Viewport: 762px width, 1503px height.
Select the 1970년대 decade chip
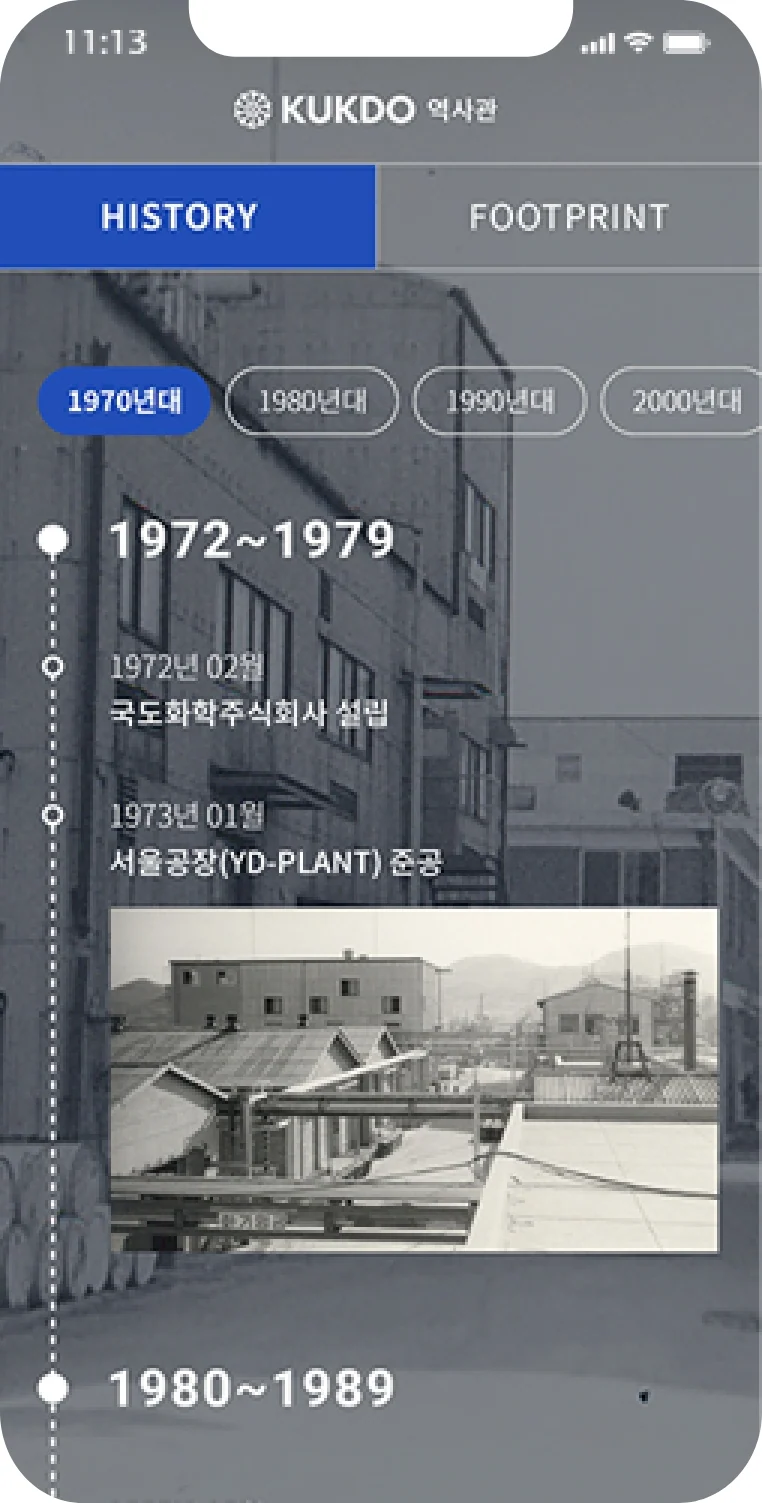pos(125,401)
